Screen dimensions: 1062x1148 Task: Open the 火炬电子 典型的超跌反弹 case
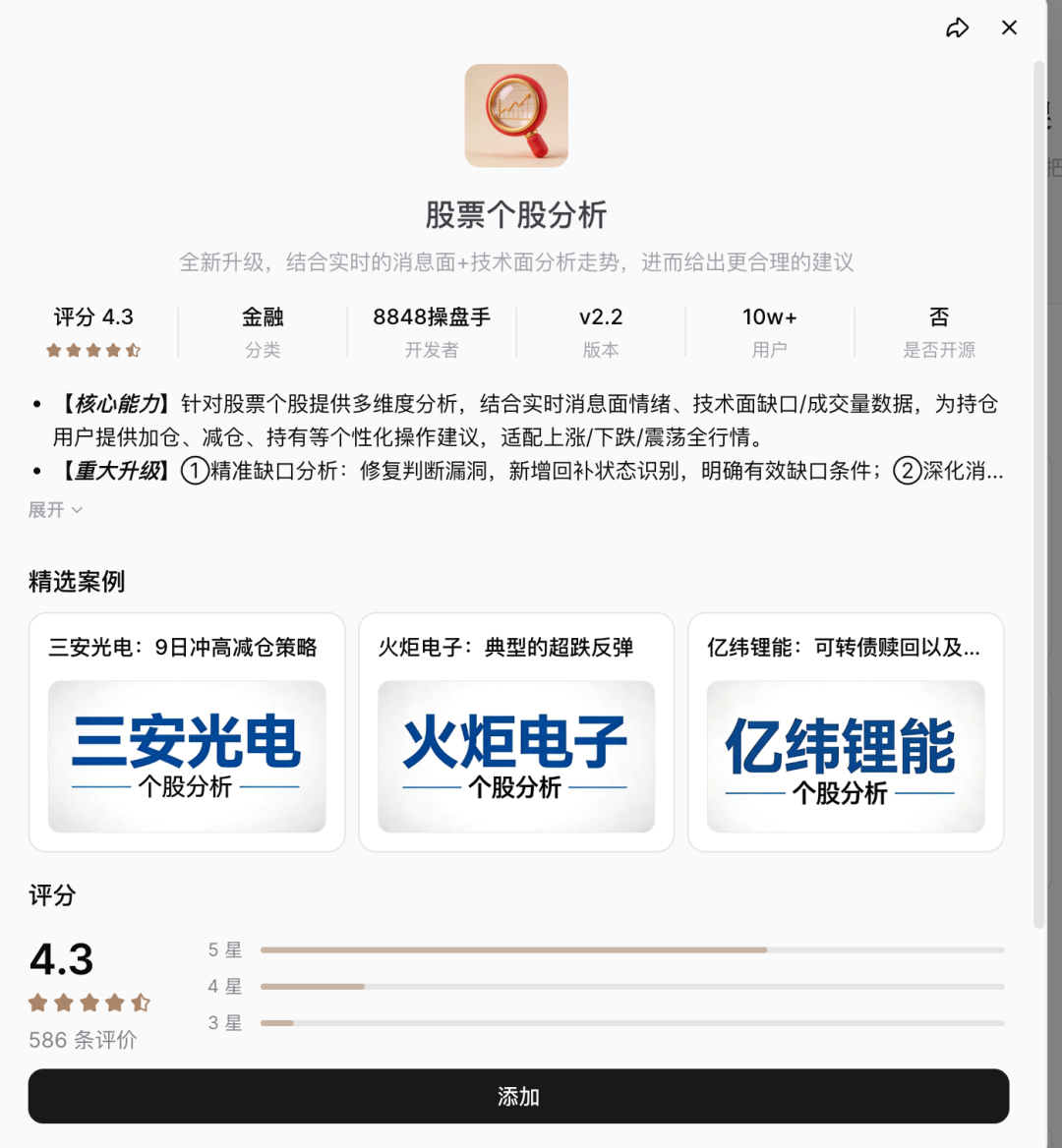pyautogui.click(x=516, y=732)
